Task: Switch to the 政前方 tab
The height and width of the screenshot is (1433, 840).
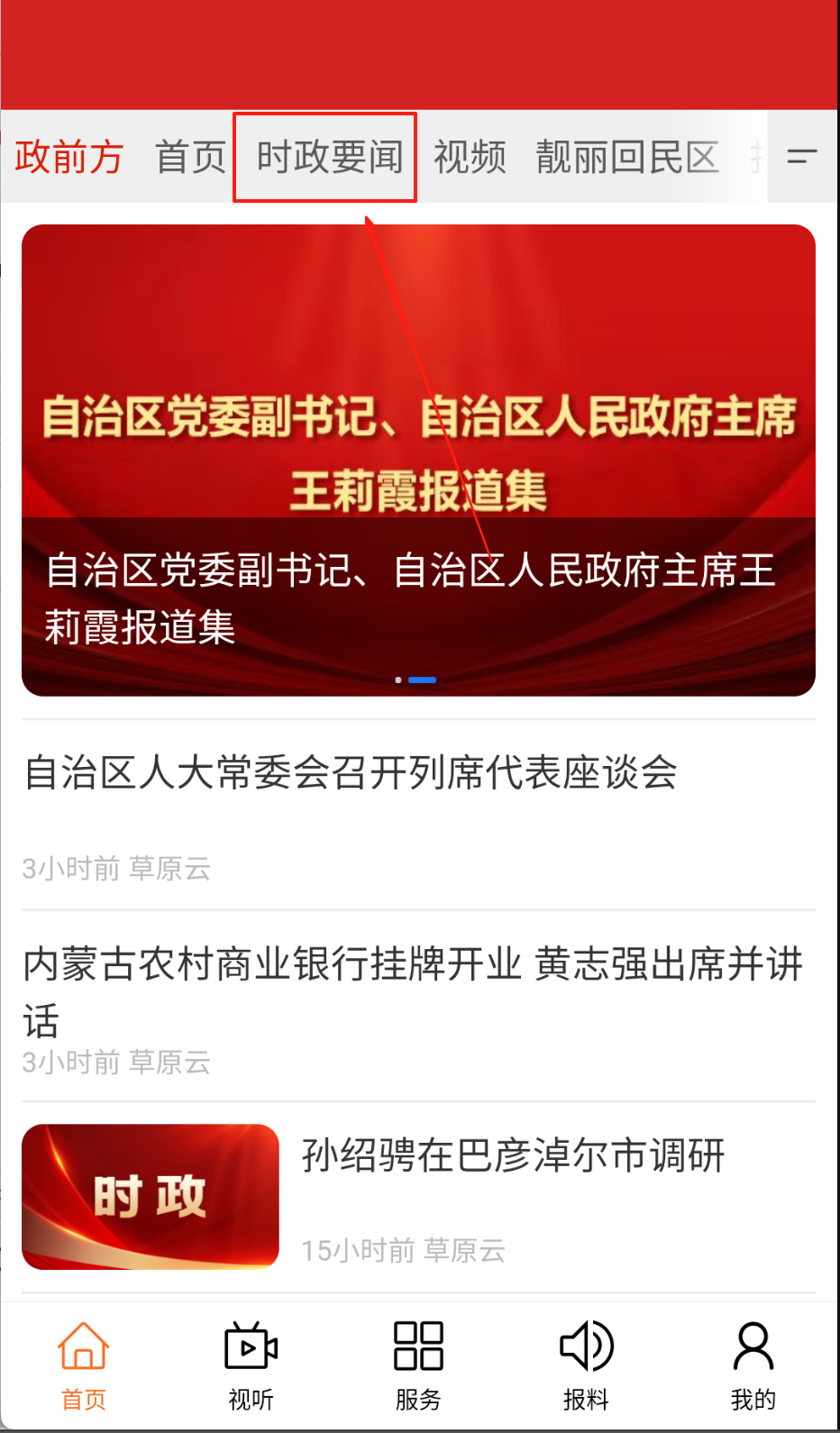Action: [69, 157]
